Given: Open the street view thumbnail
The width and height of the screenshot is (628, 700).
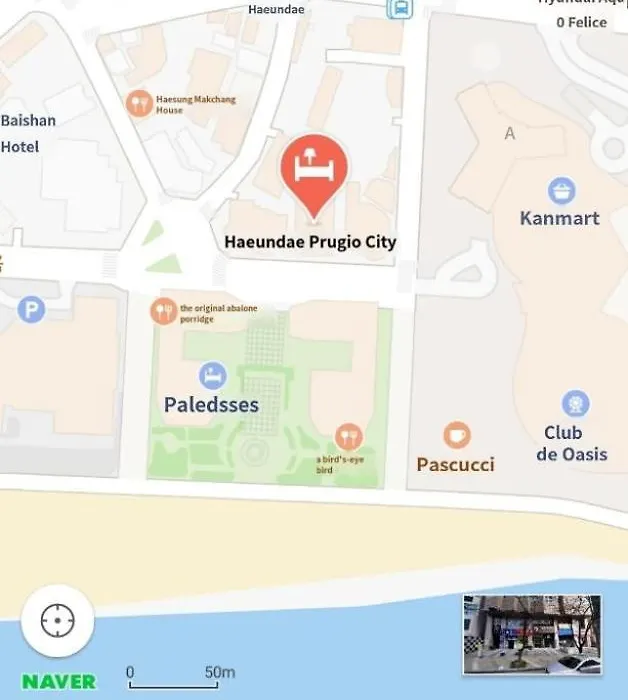Looking at the screenshot, I should tap(532, 634).
